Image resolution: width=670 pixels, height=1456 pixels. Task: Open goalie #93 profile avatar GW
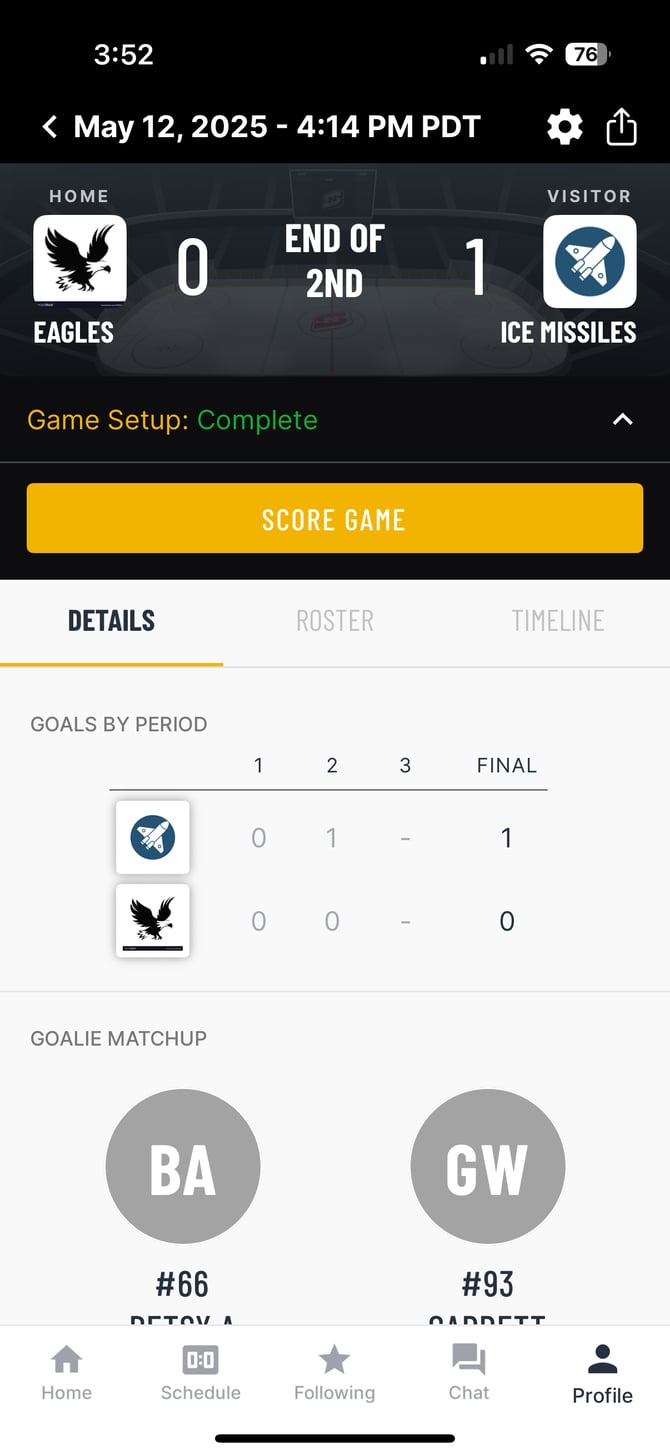click(x=487, y=1167)
